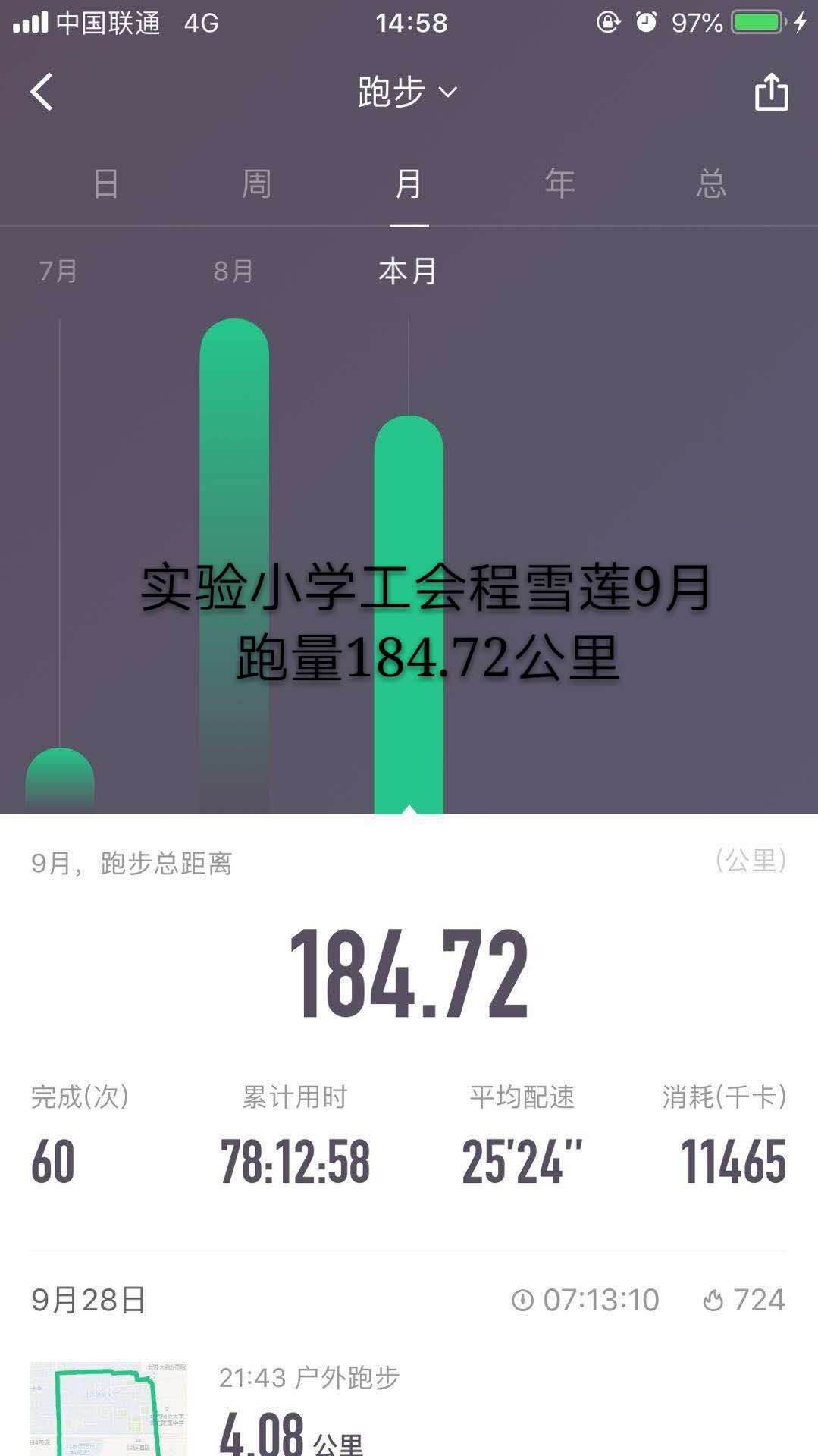The height and width of the screenshot is (1456, 818).
Task: Go back using the top-left arrow
Action: point(42,92)
